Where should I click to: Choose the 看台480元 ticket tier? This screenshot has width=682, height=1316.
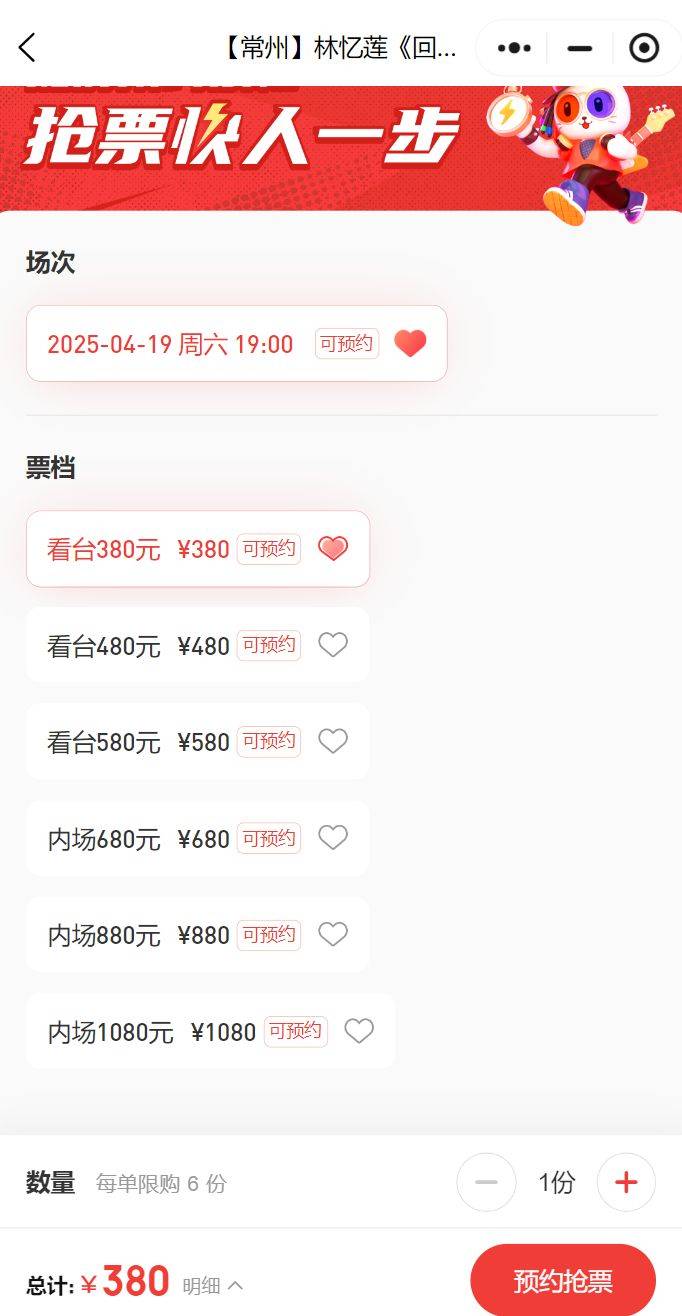point(198,645)
